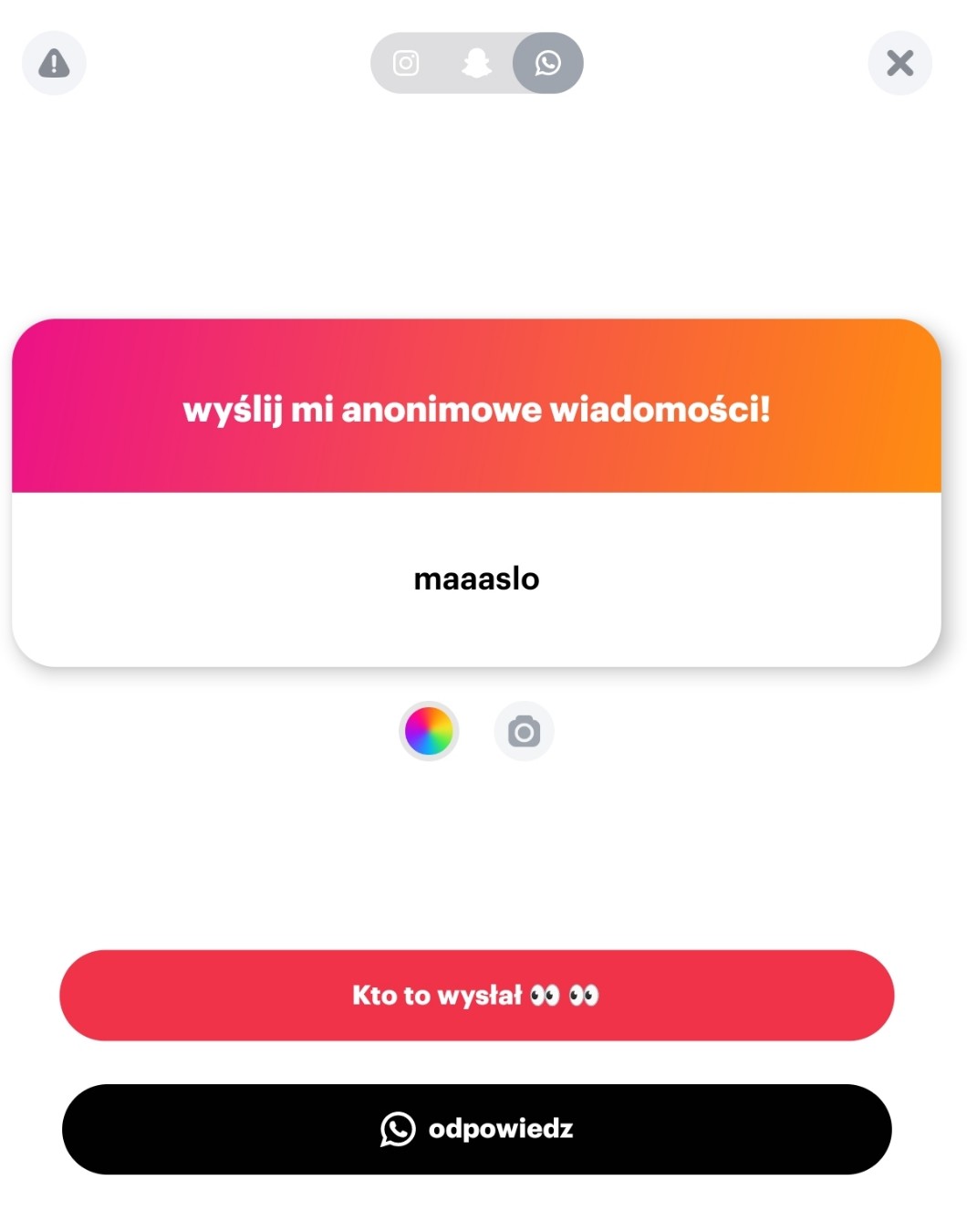Open the camera background option
The height and width of the screenshot is (1232, 967).
click(x=524, y=731)
